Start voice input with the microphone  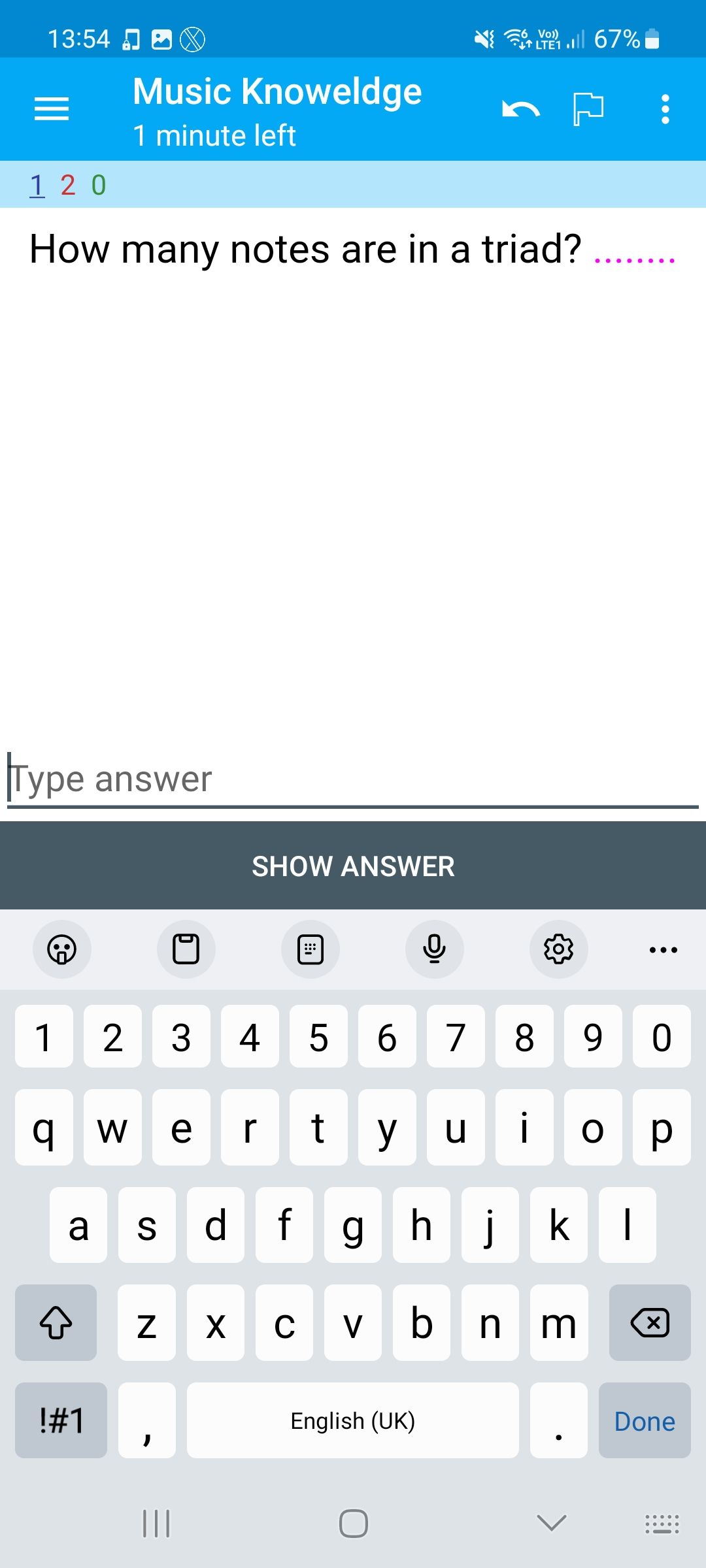pyautogui.click(x=435, y=949)
